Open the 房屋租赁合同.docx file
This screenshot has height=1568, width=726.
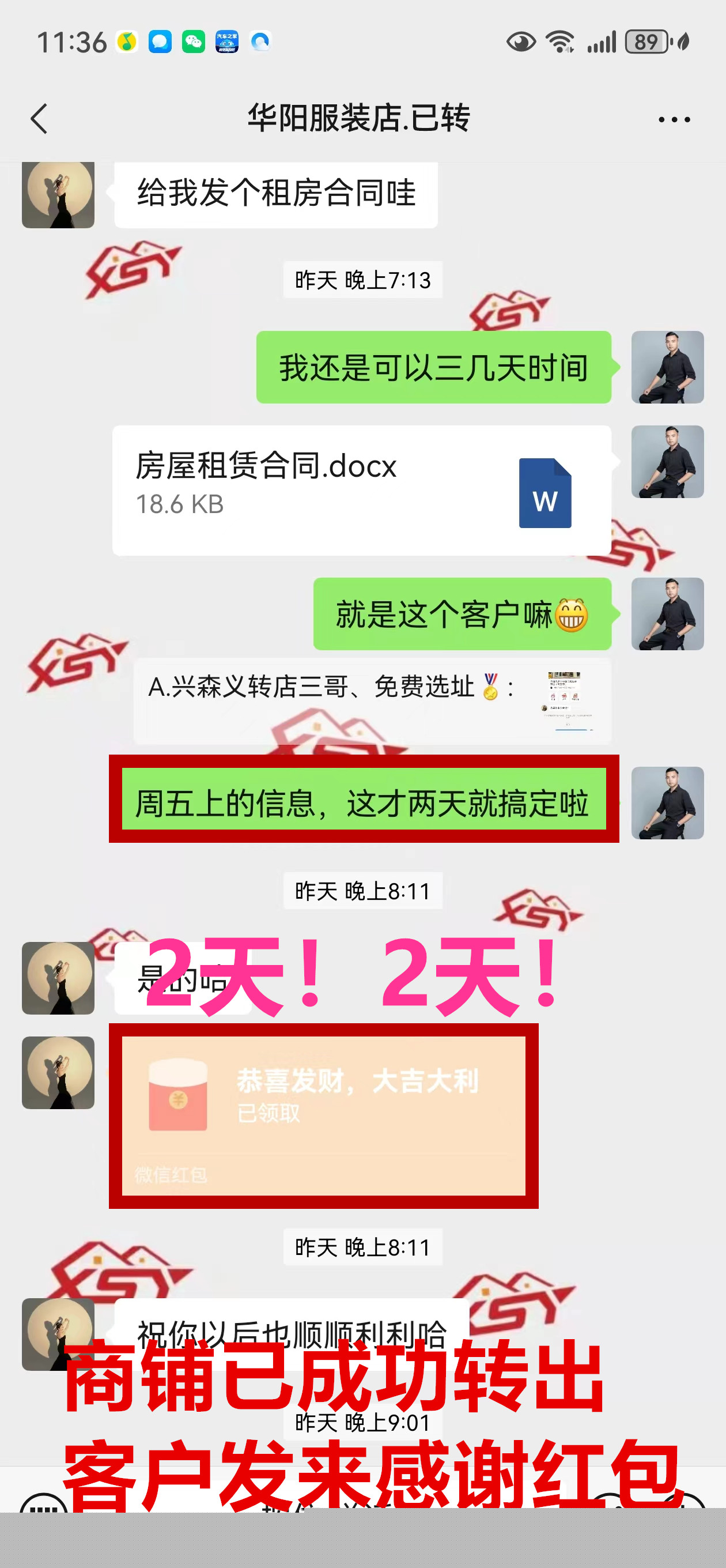tap(361, 490)
